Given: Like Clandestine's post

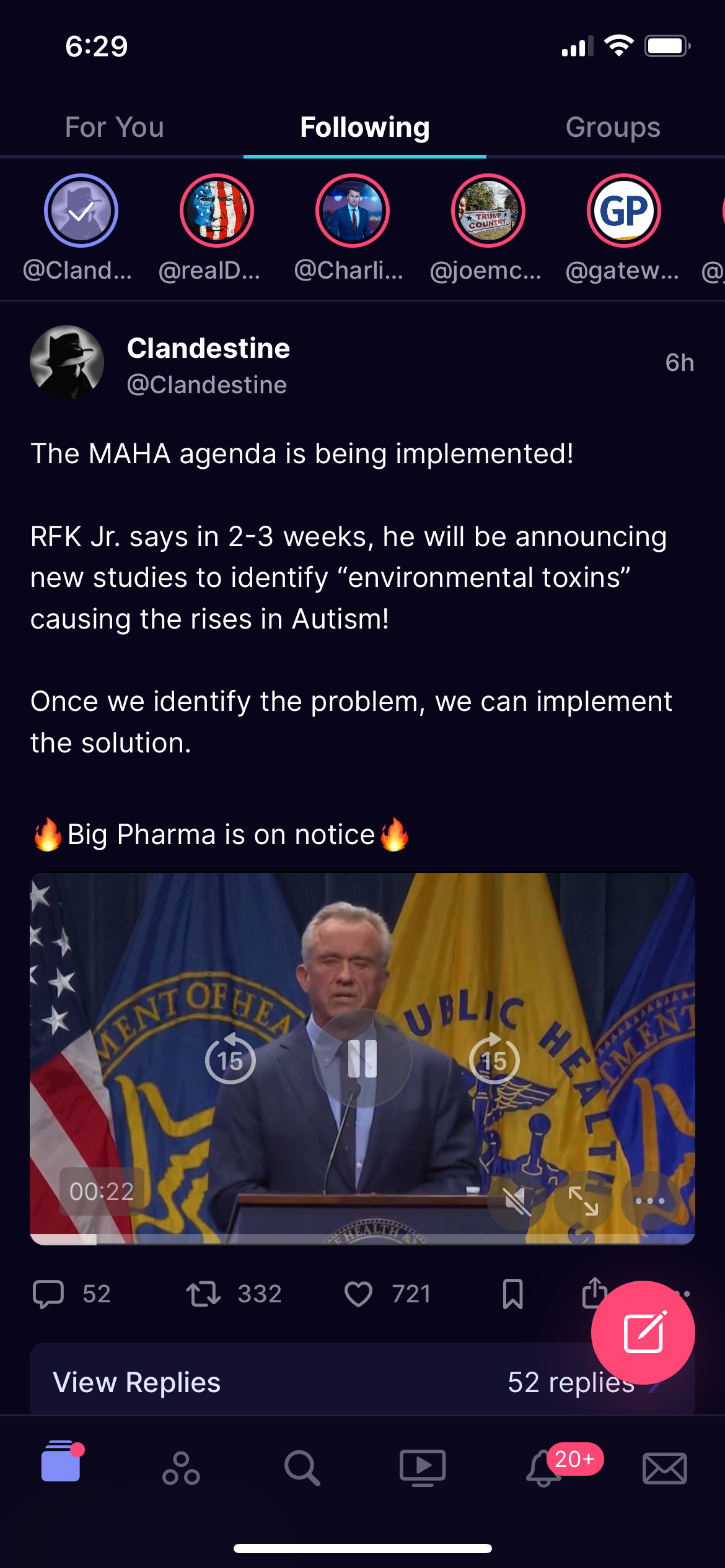Looking at the screenshot, I should (x=358, y=1294).
